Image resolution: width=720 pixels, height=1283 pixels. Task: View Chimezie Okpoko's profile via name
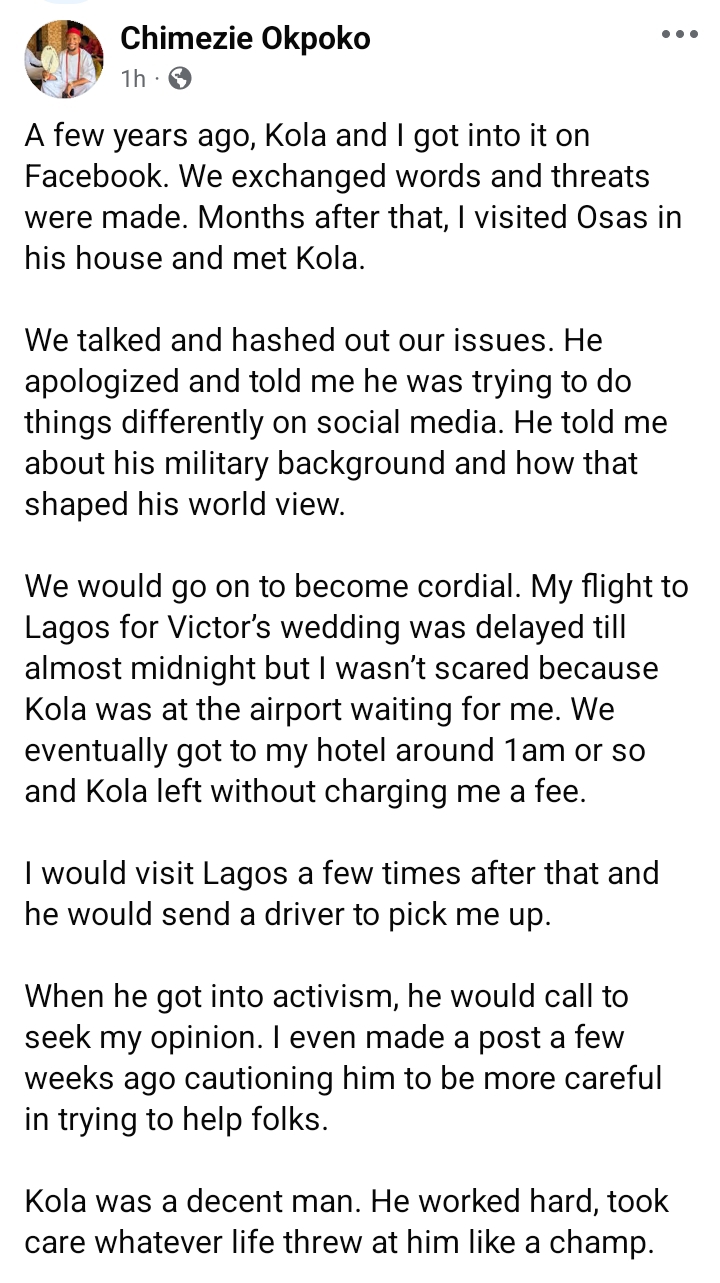click(x=245, y=39)
